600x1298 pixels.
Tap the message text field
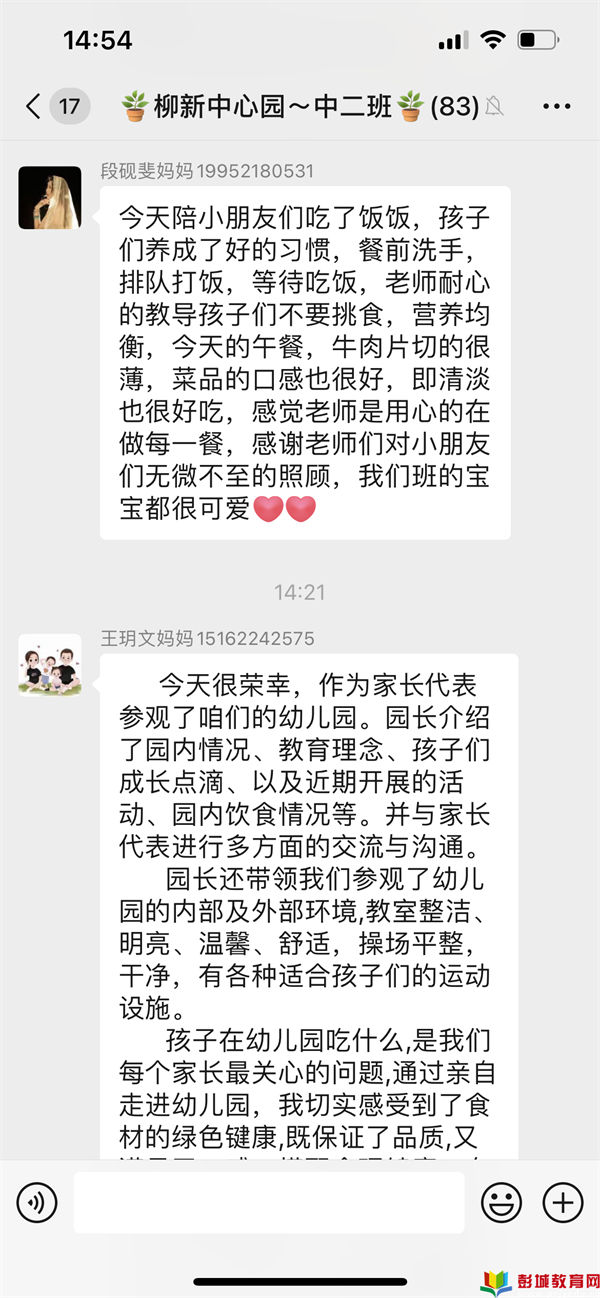pyautogui.click(x=269, y=1203)
